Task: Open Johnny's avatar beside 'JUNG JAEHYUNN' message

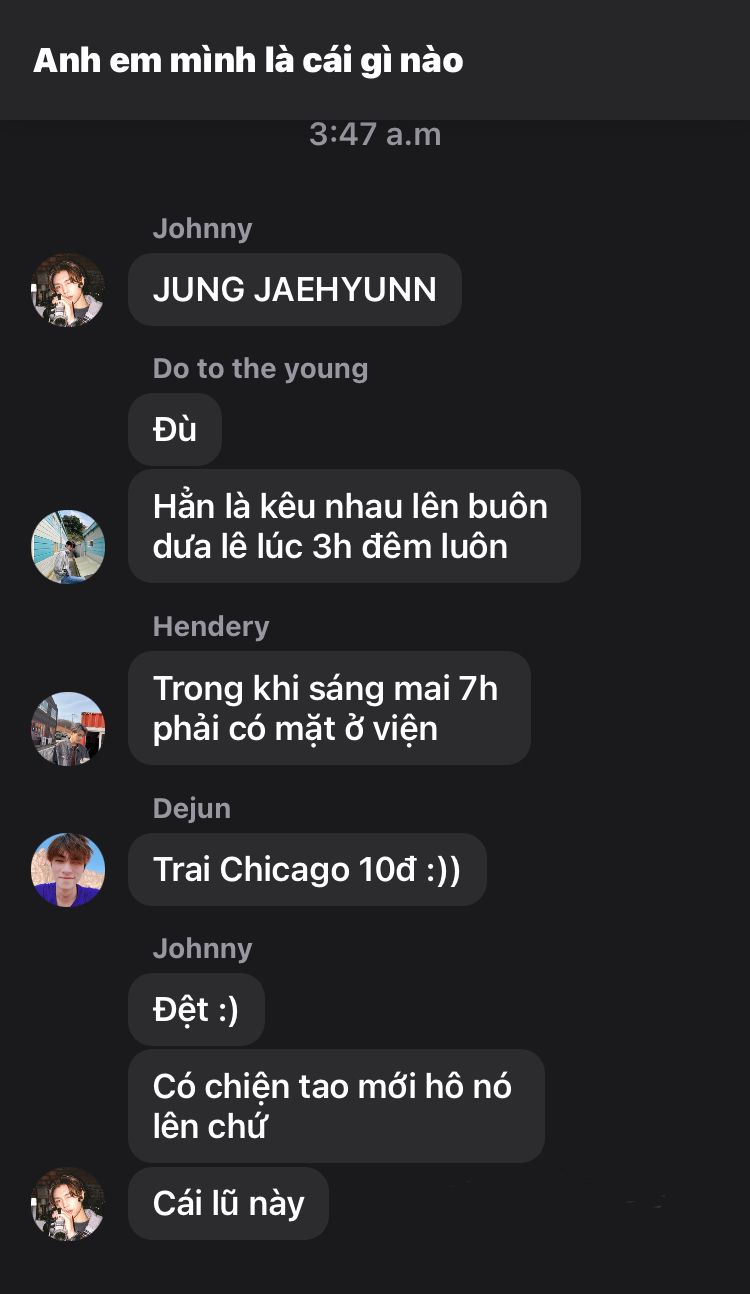Action: point(68,290)
